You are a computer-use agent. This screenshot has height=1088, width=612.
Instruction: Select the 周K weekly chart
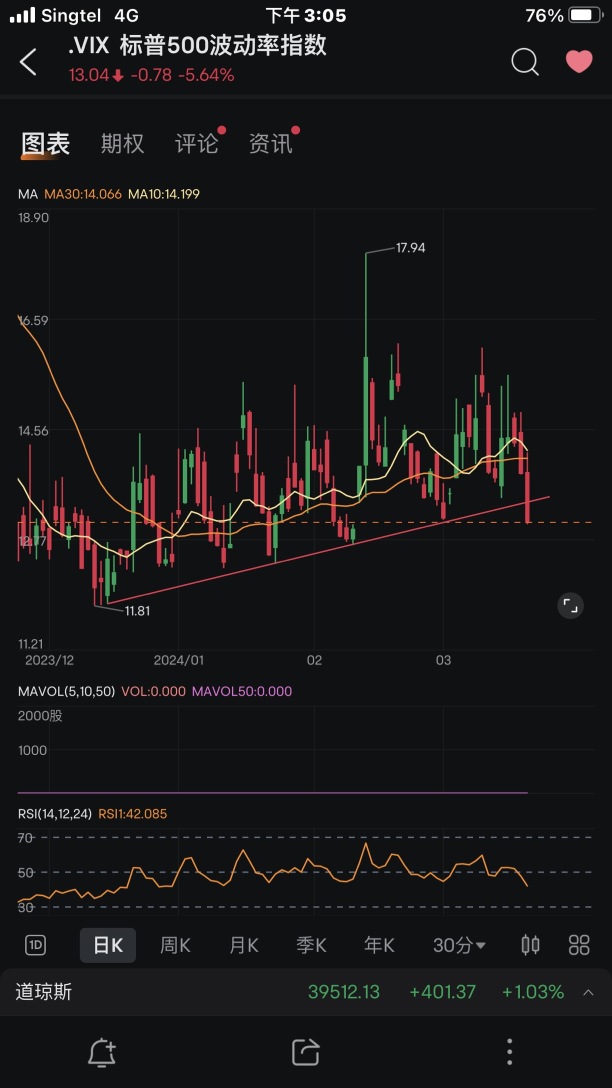(x=175, y=945)
